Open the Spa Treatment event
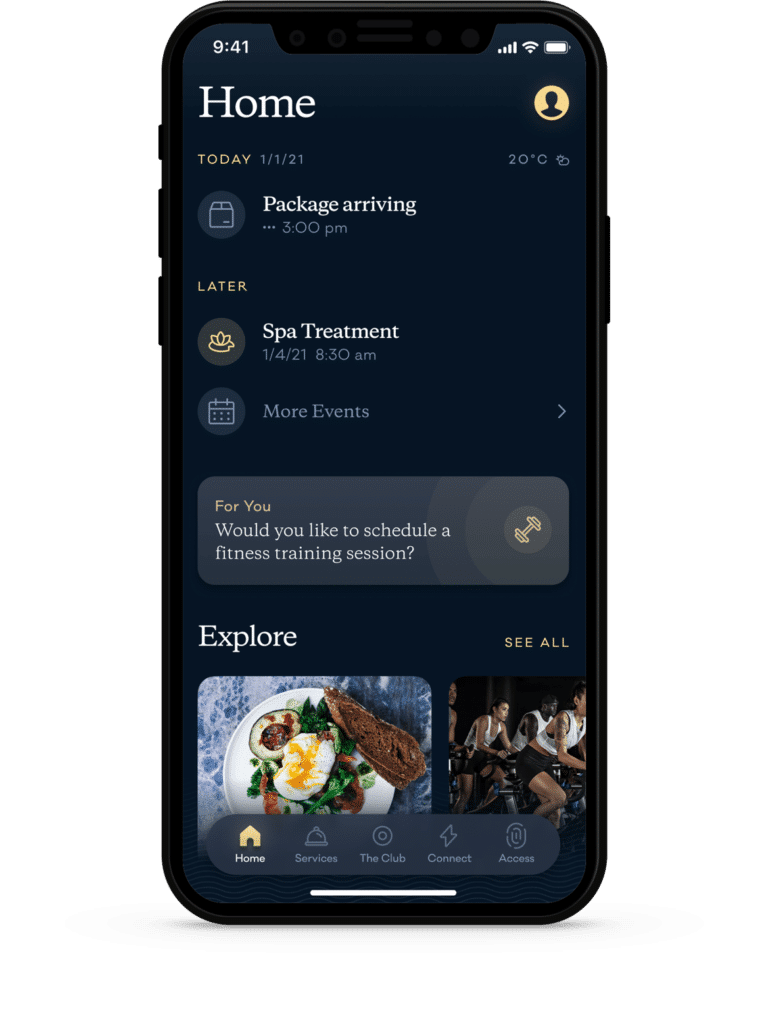Viewport: 768px width, 1024px height. click(x=330, y=341)
